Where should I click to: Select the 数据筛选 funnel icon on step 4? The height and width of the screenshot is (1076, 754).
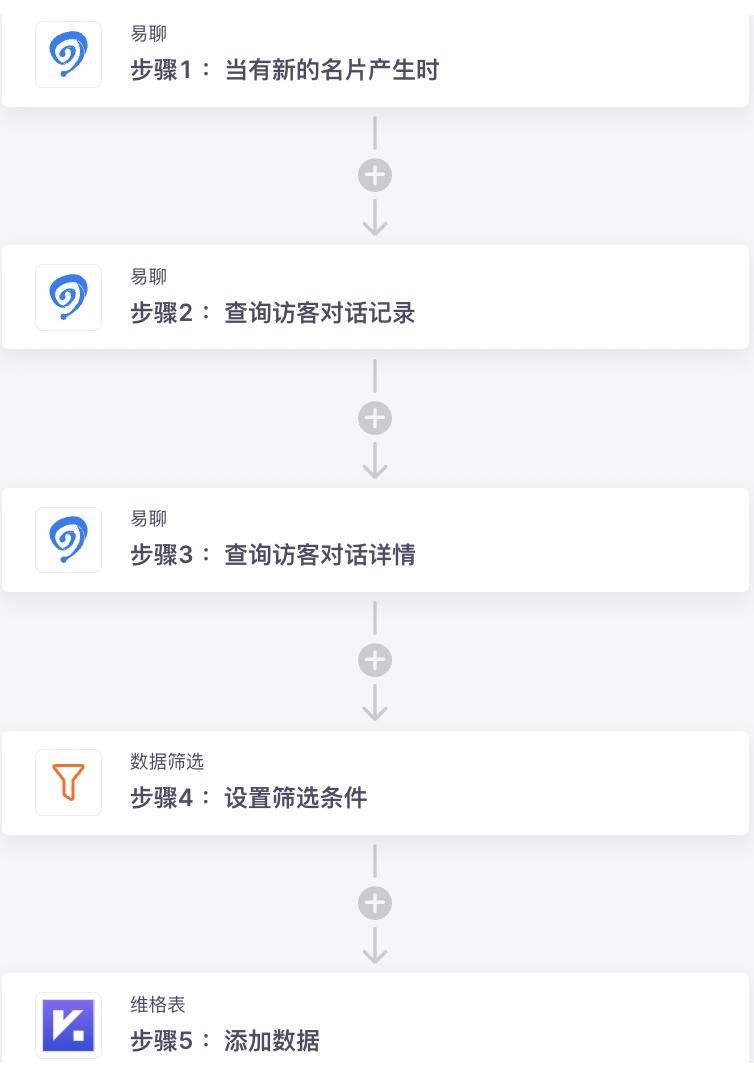[68, 782]
